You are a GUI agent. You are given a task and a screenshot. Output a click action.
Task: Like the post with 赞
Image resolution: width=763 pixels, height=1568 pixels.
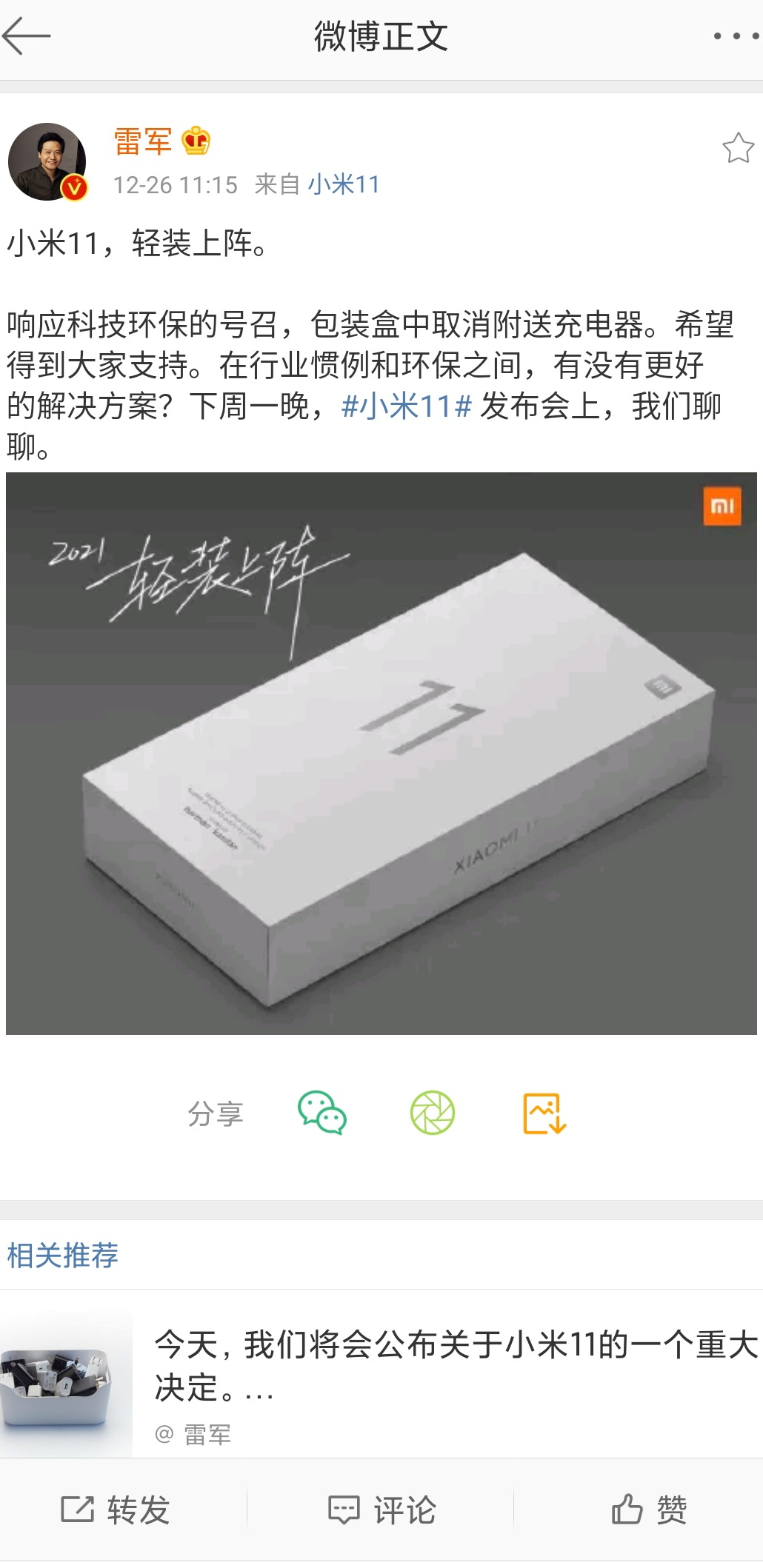point(649,1510)
